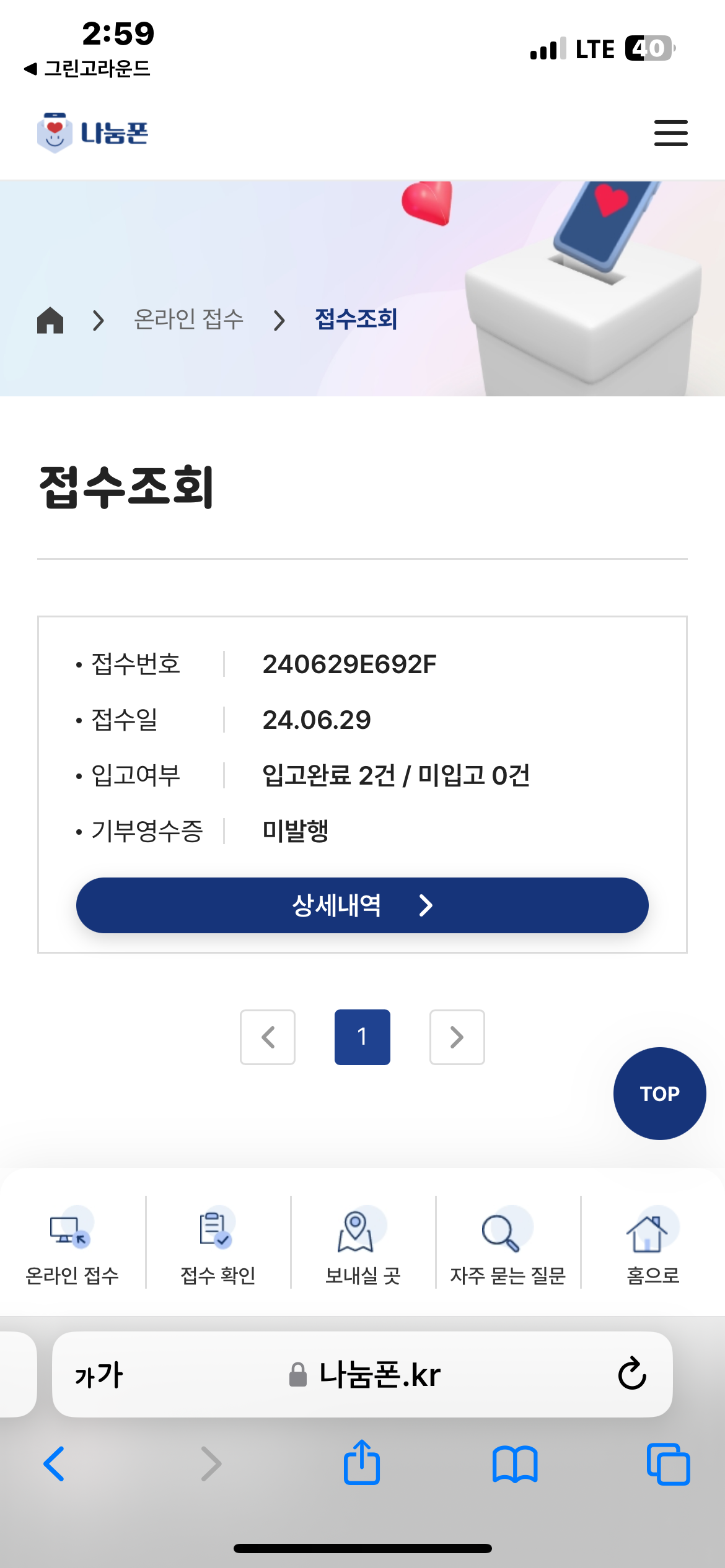Tap the 나눔폰.kr address bar

pyautogui.click(x=366, y=1375)
